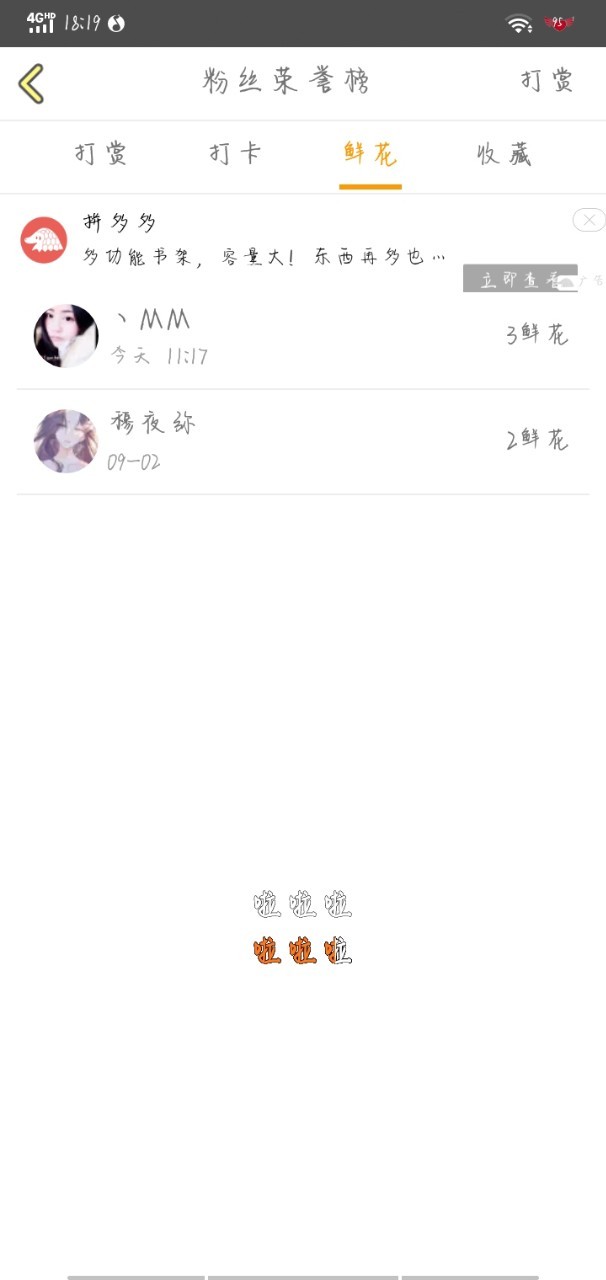Image resolution: width=606 pixels, height=1280 pixels.
Task: Open the 收藏 tab
Action: pyautogui.click(x=504, y=155)
